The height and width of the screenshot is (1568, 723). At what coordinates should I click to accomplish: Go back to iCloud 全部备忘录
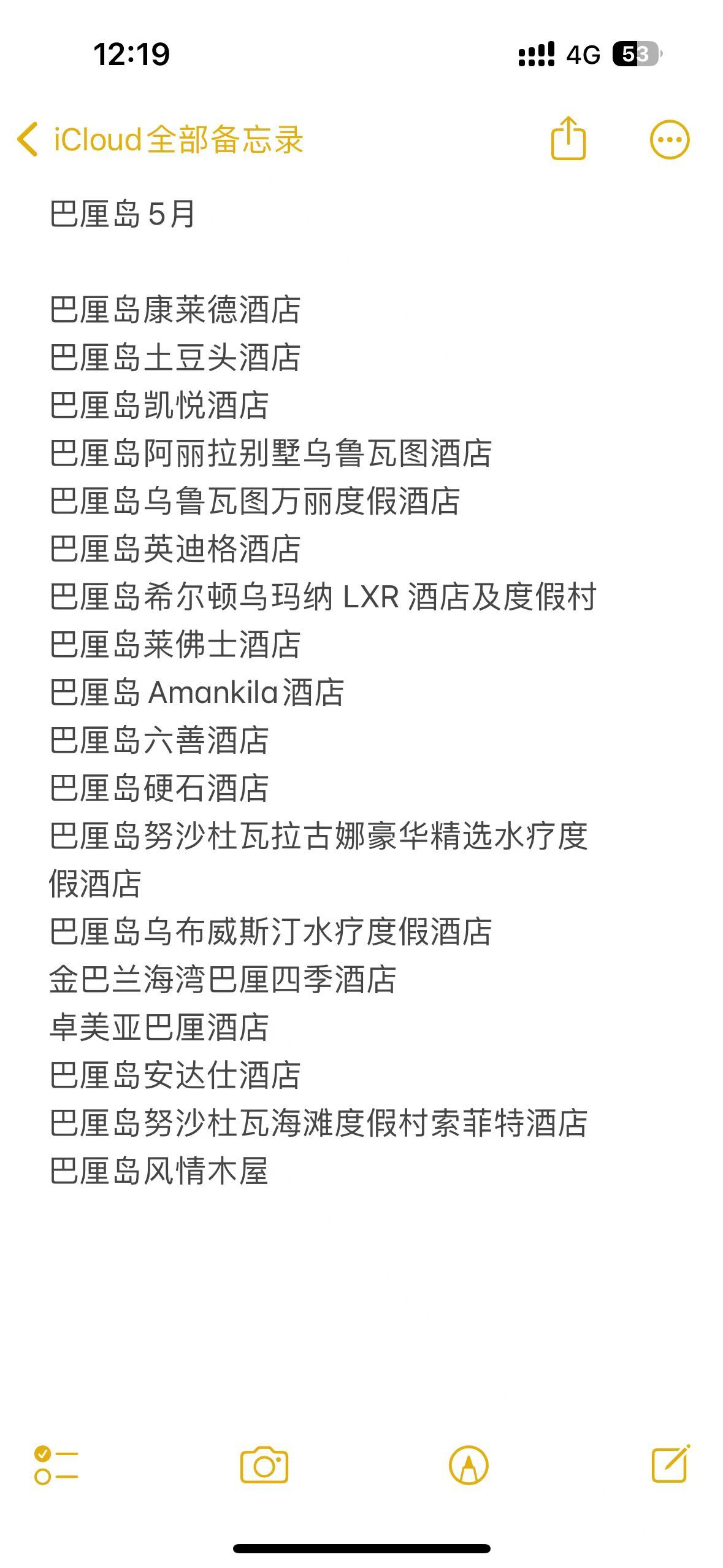point(159,139)
